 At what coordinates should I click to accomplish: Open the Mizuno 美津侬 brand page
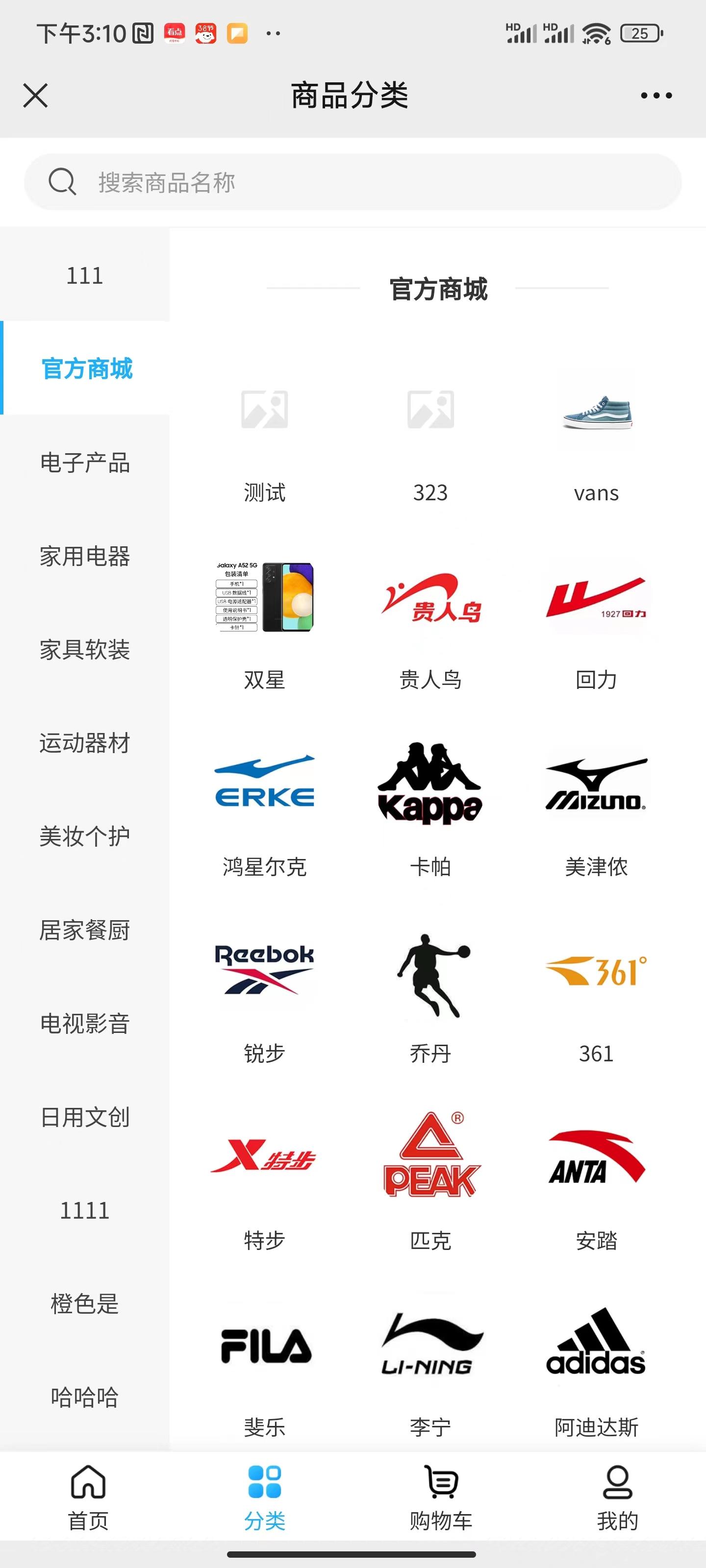pos(596,785)
